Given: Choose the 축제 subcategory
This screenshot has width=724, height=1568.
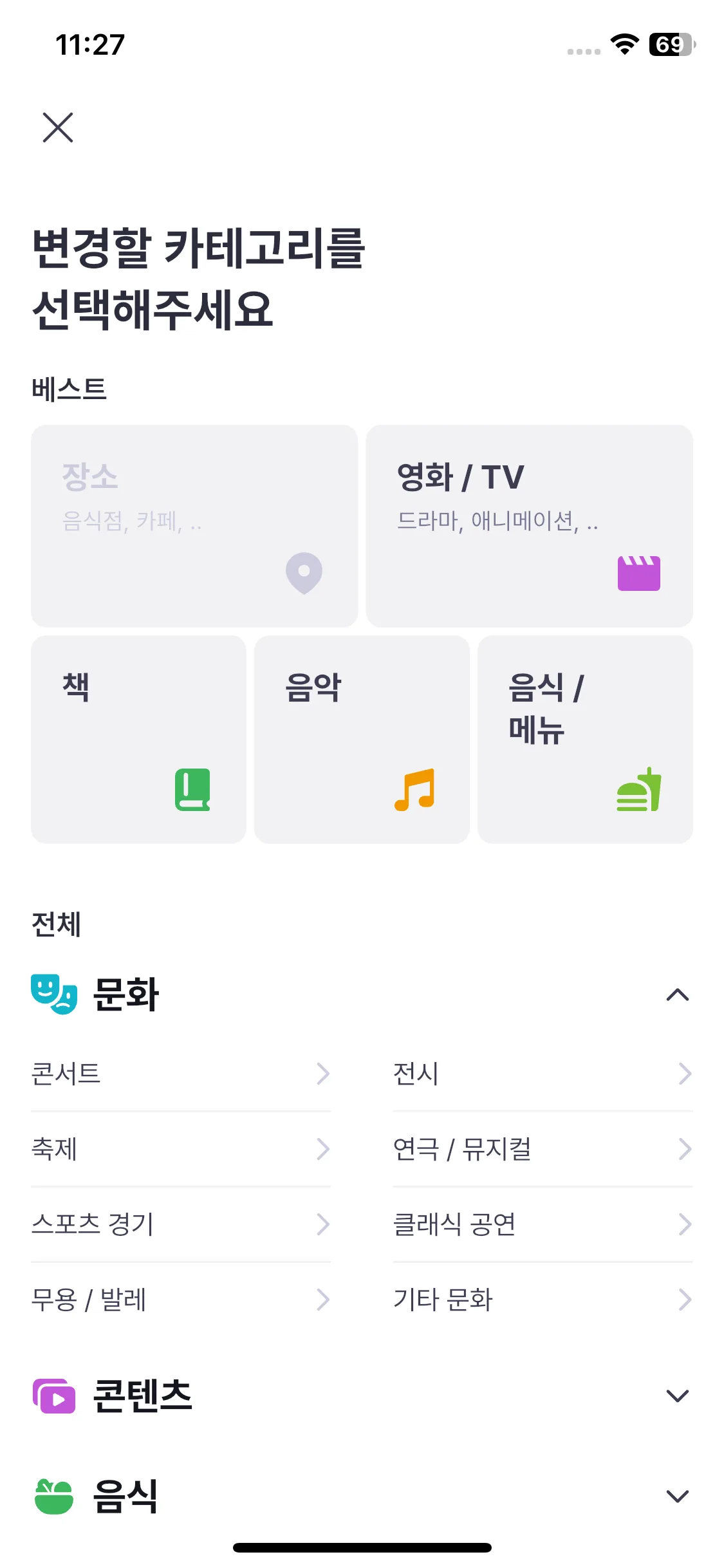Looking at the screenshot, I should [180, 1149].
